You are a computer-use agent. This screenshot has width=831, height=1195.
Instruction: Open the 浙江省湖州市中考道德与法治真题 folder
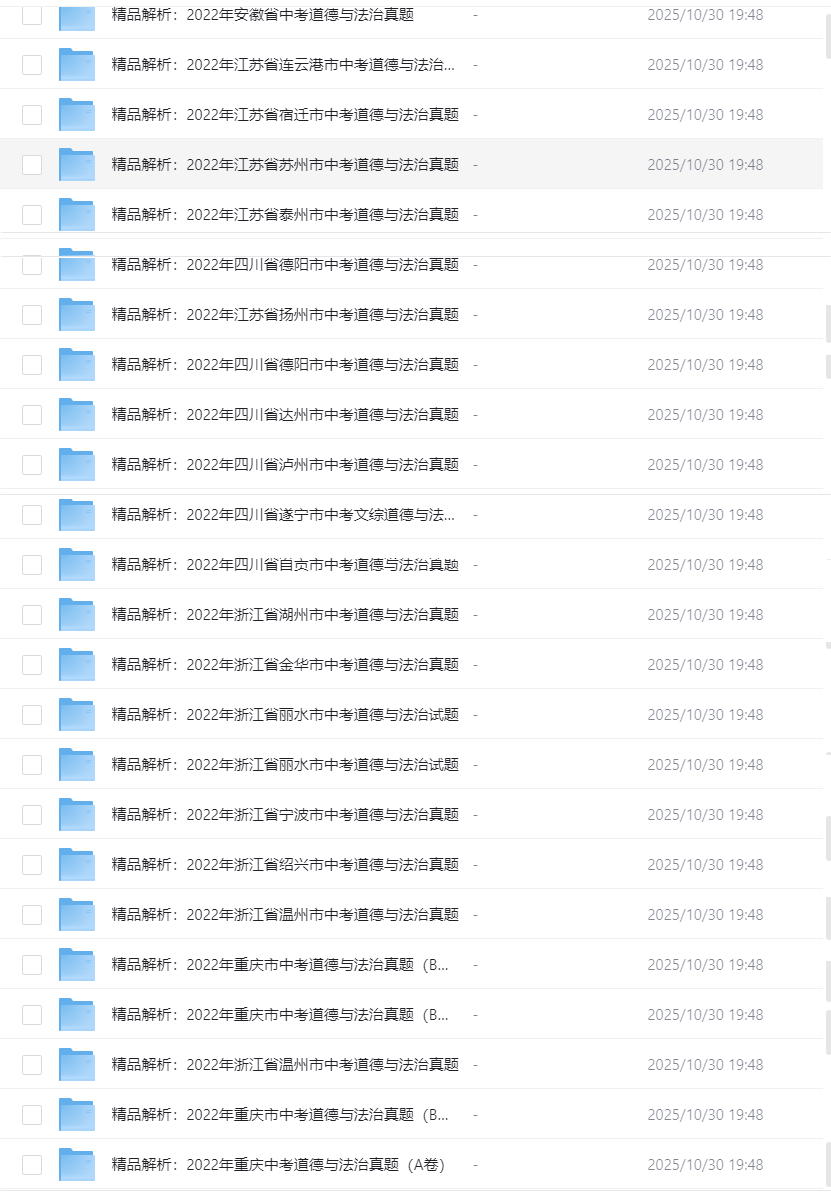click(x=285, y=615)
